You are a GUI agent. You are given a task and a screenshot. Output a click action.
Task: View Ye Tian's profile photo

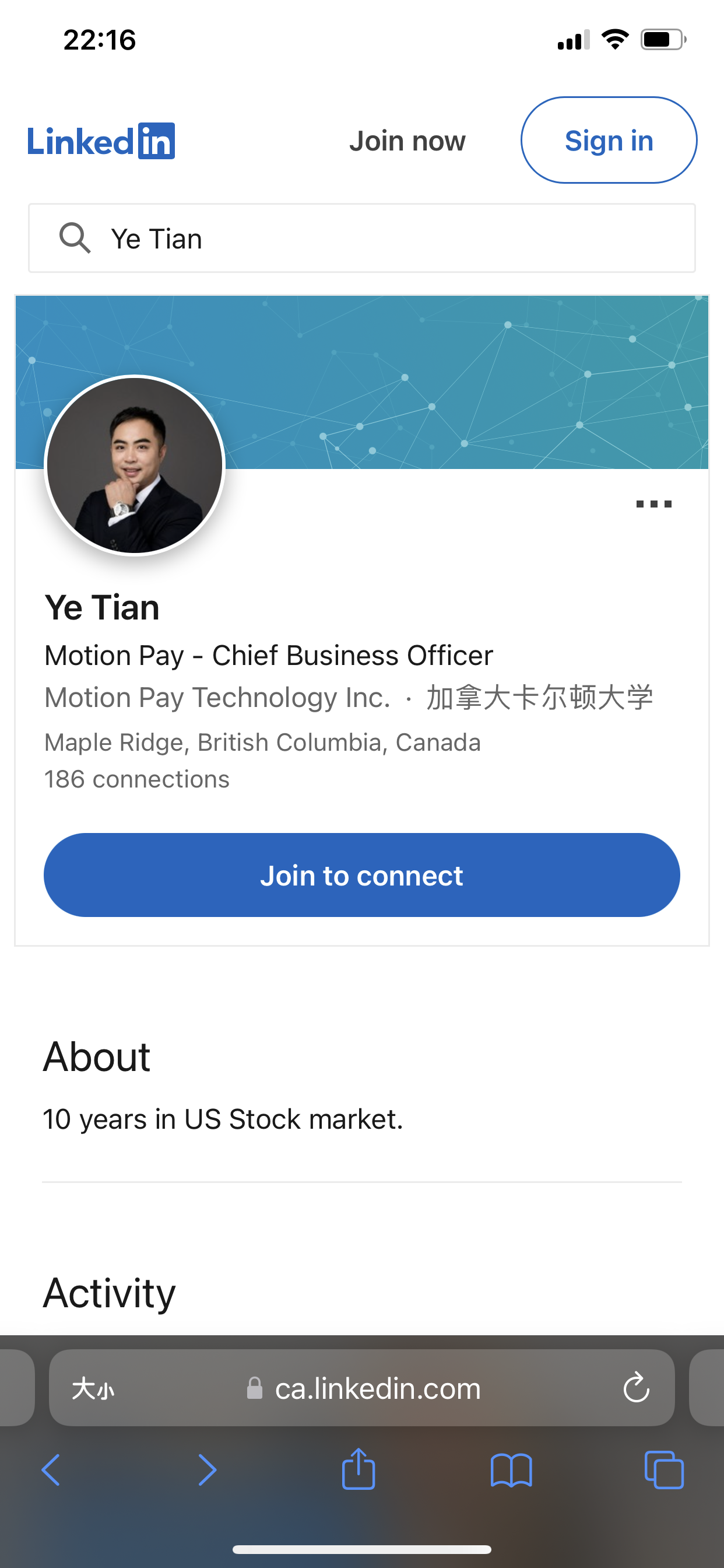[x=135, y=466]
